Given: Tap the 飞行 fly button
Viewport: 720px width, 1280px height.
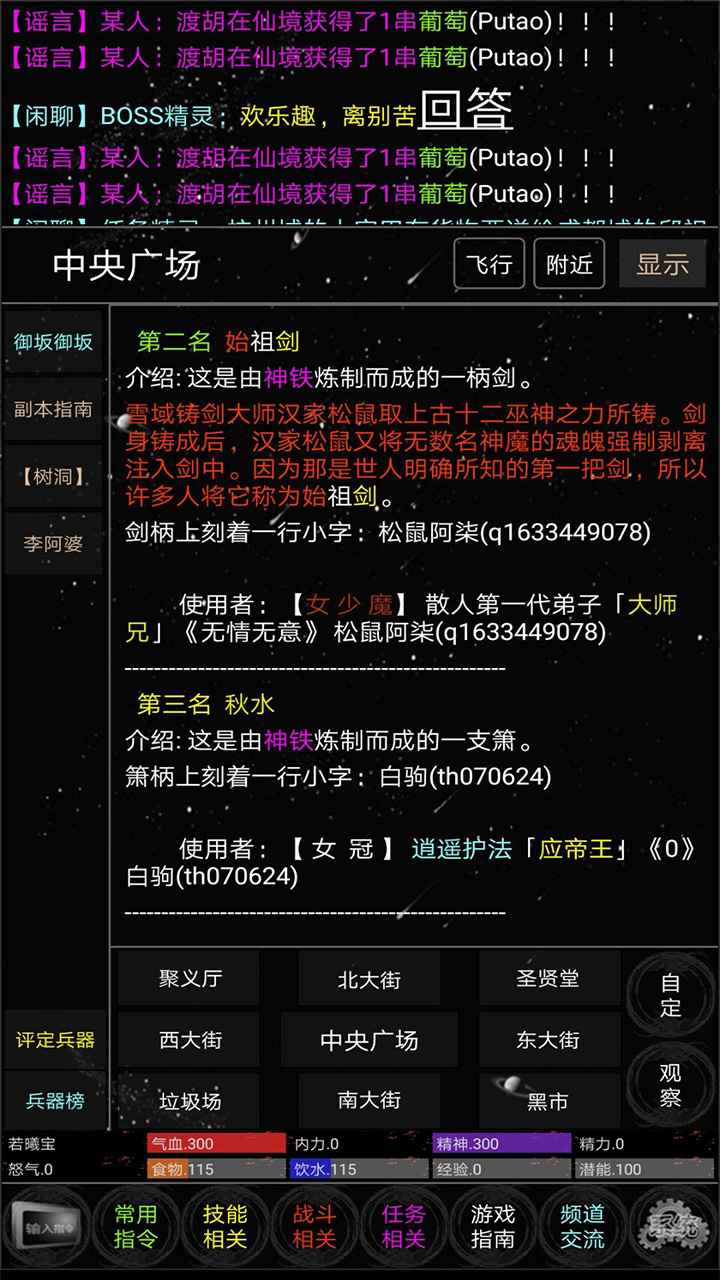Looking at the screenshot, I should (490, 264).
